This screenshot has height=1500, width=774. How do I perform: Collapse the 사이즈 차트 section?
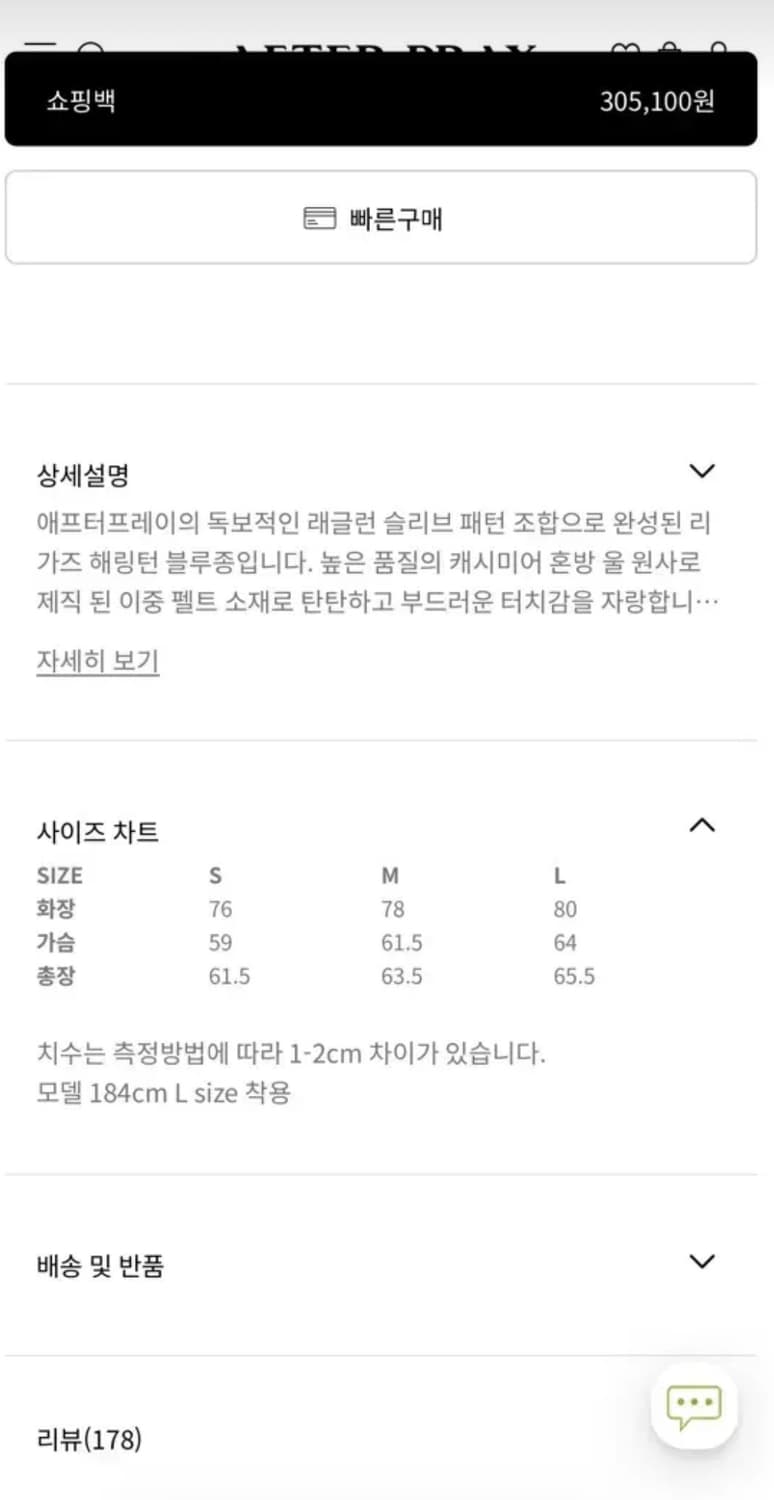pos(703,826)
